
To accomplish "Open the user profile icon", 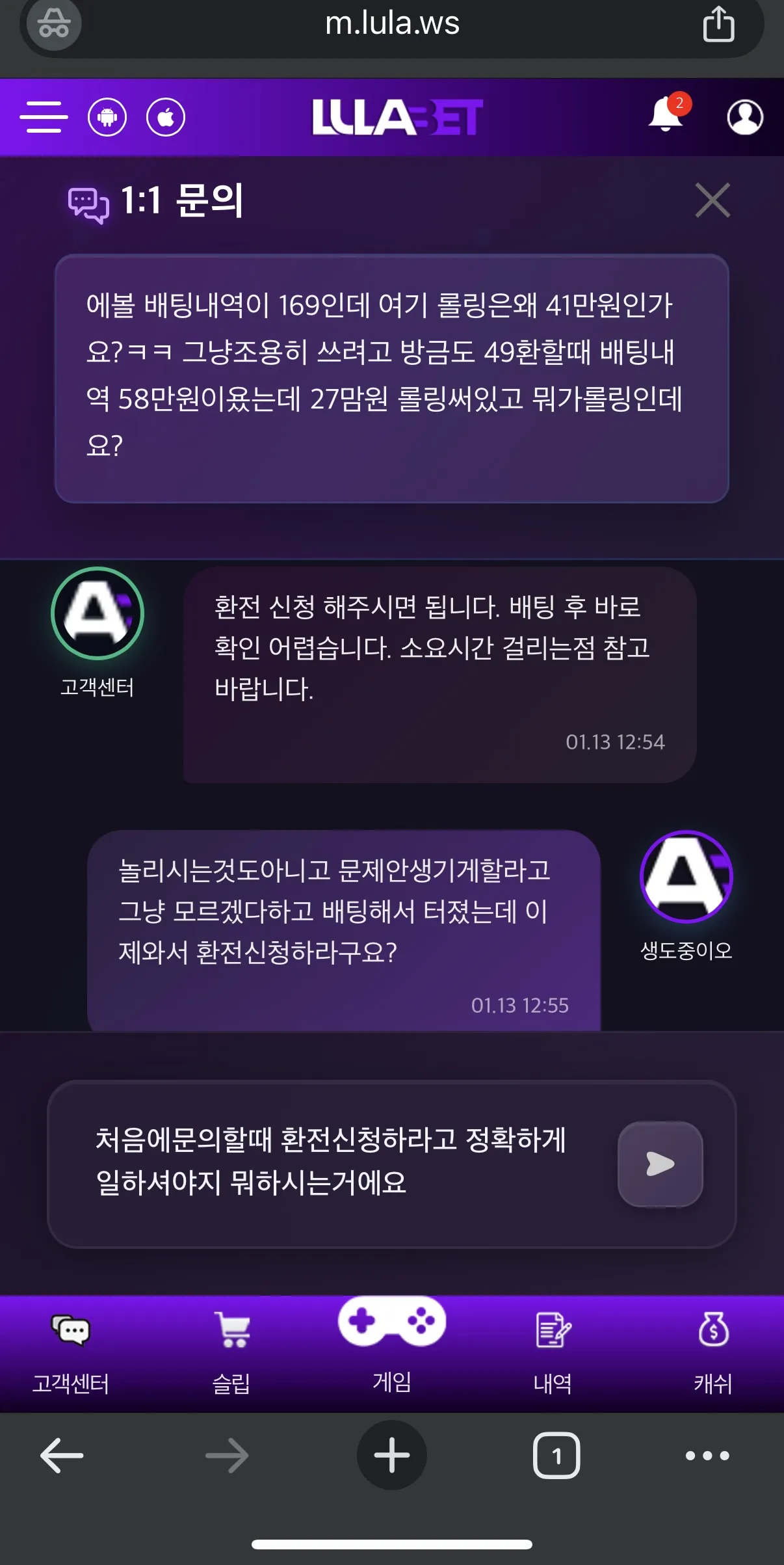I will pos(744,117).
